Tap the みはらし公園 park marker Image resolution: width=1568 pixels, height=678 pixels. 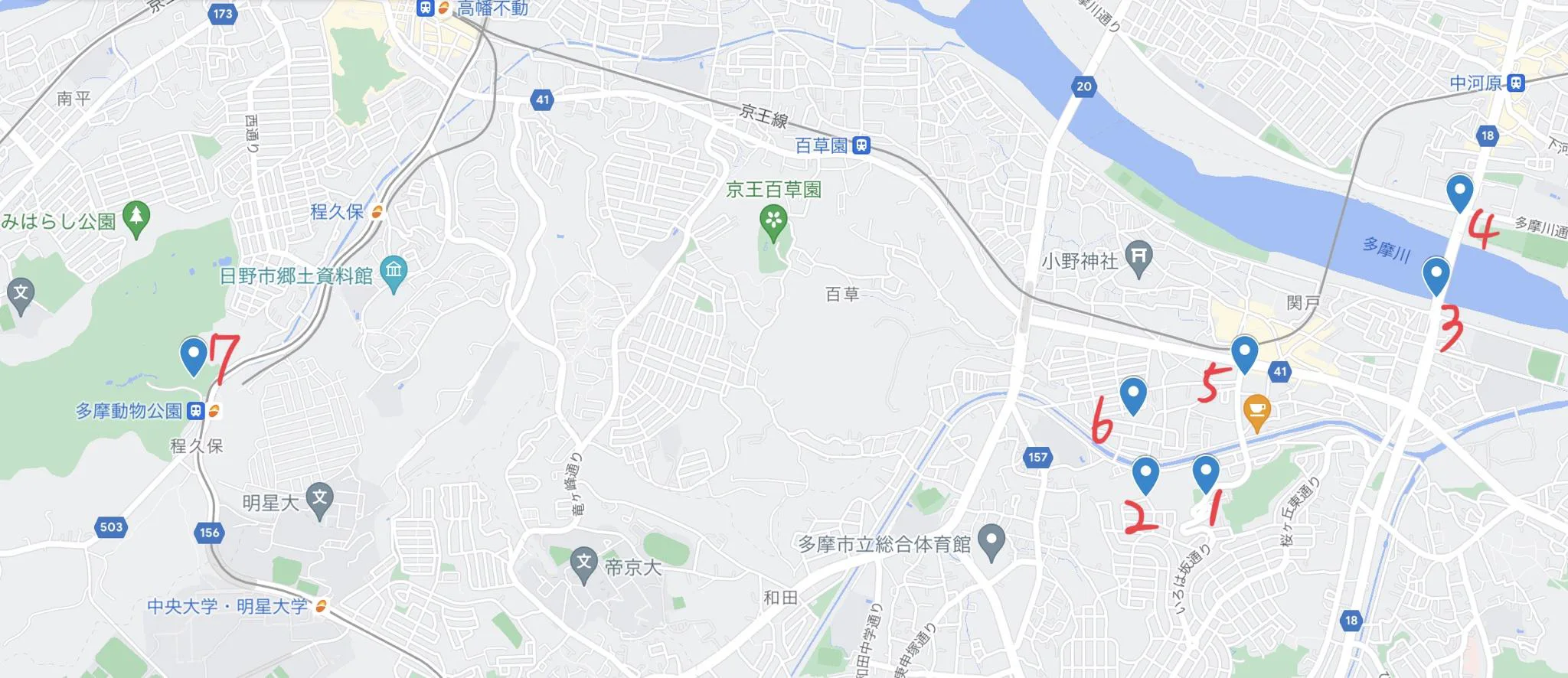pyautogui.click(x=136, y=217)
